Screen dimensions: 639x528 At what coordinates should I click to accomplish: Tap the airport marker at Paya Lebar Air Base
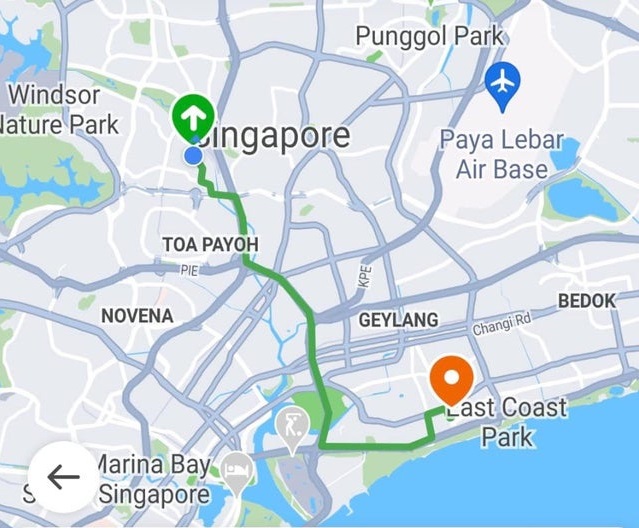point(503,84)
